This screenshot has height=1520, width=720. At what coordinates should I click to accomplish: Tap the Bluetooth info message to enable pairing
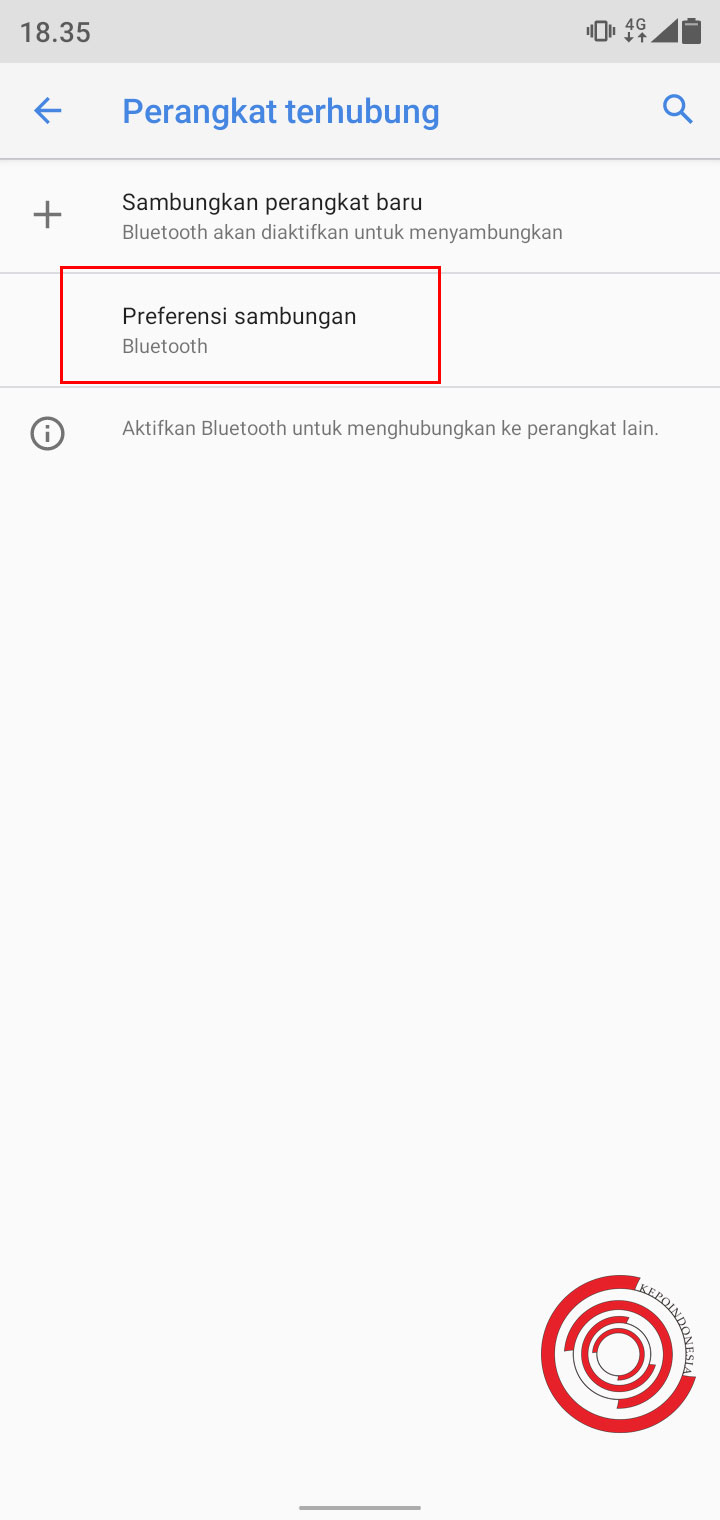coord(390,428)
